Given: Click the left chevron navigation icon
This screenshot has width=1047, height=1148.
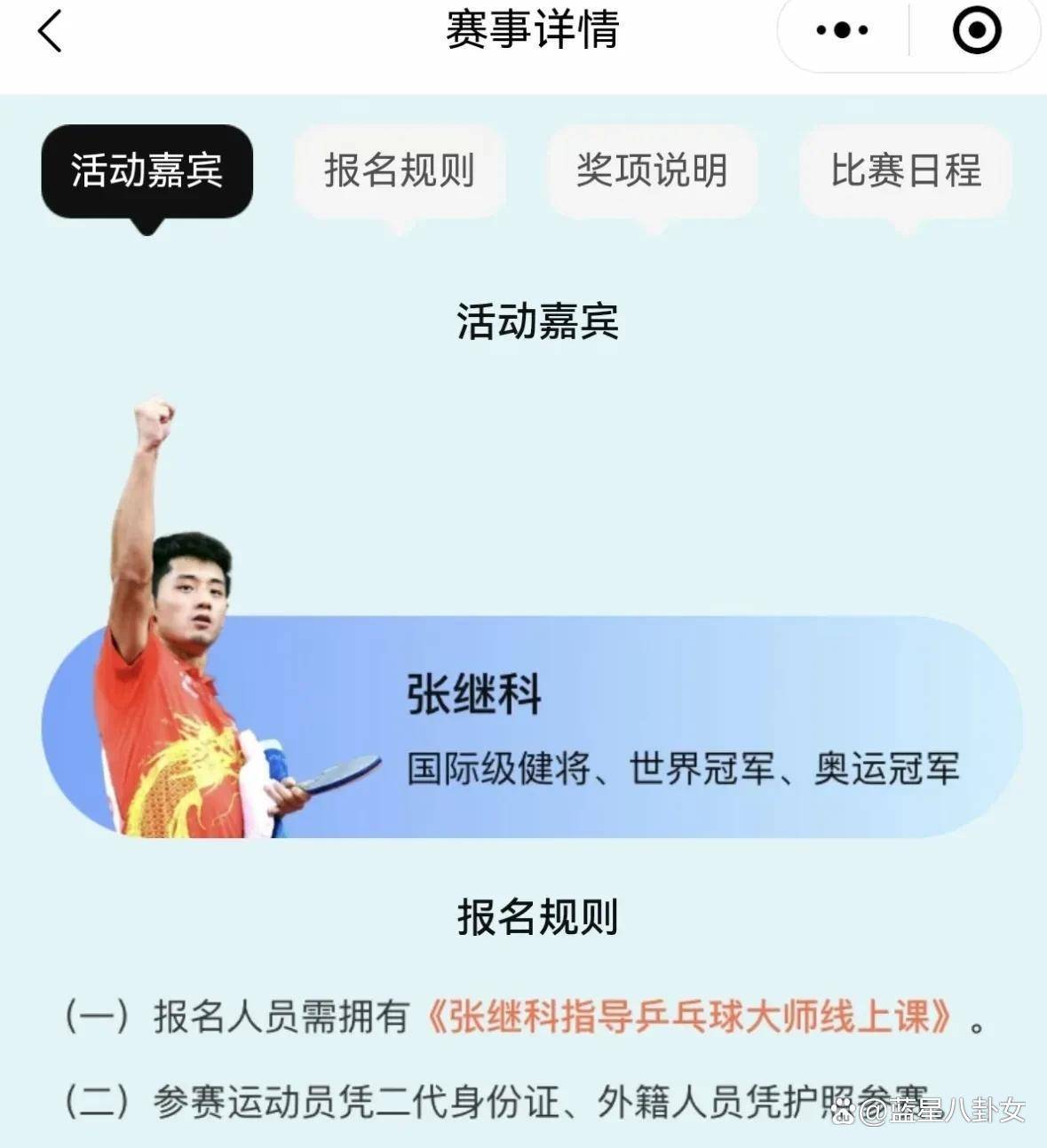Looking at the screenshot, I should [x=49, y=30].
